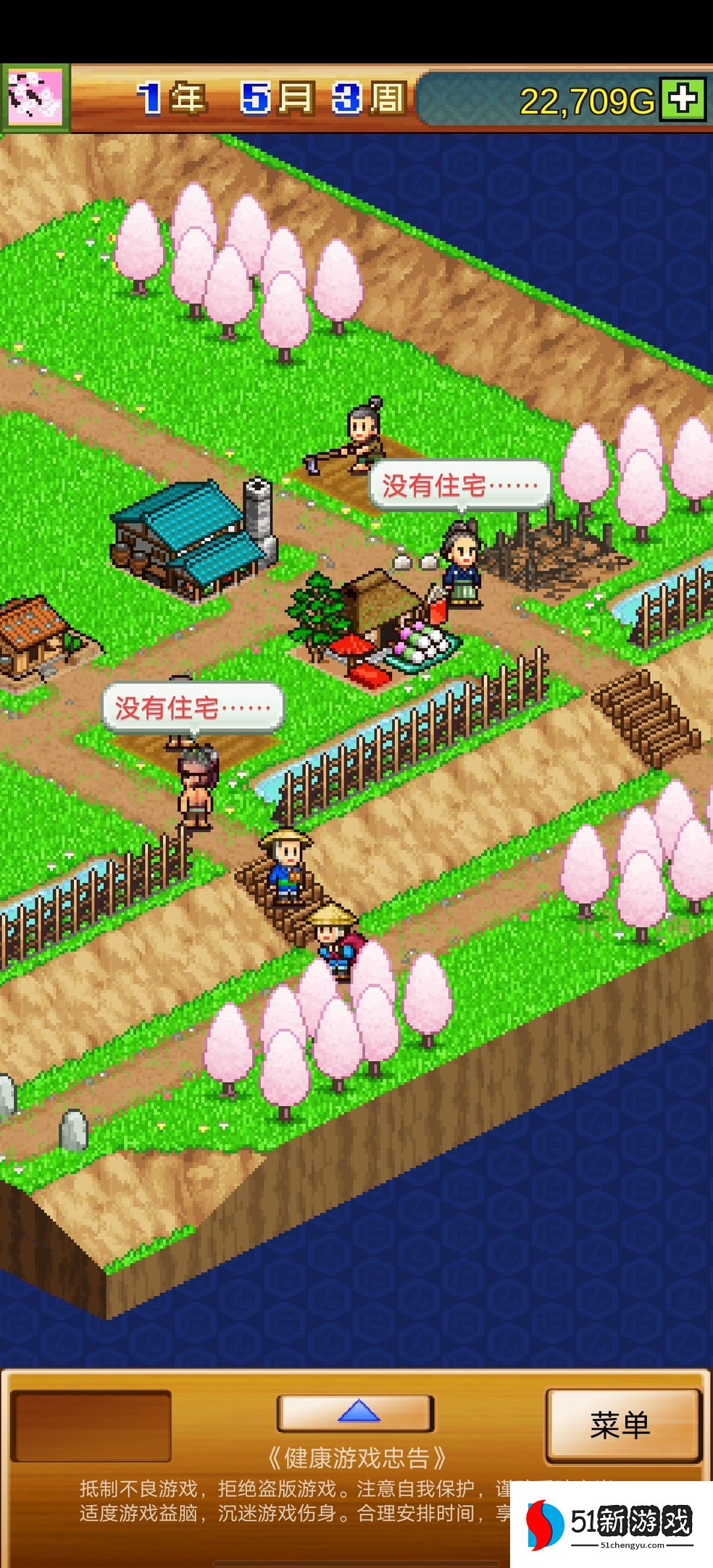The image size is (713, 1568).
Task: Expand the panel with the blue up arrow
Action: point(356,1413)
